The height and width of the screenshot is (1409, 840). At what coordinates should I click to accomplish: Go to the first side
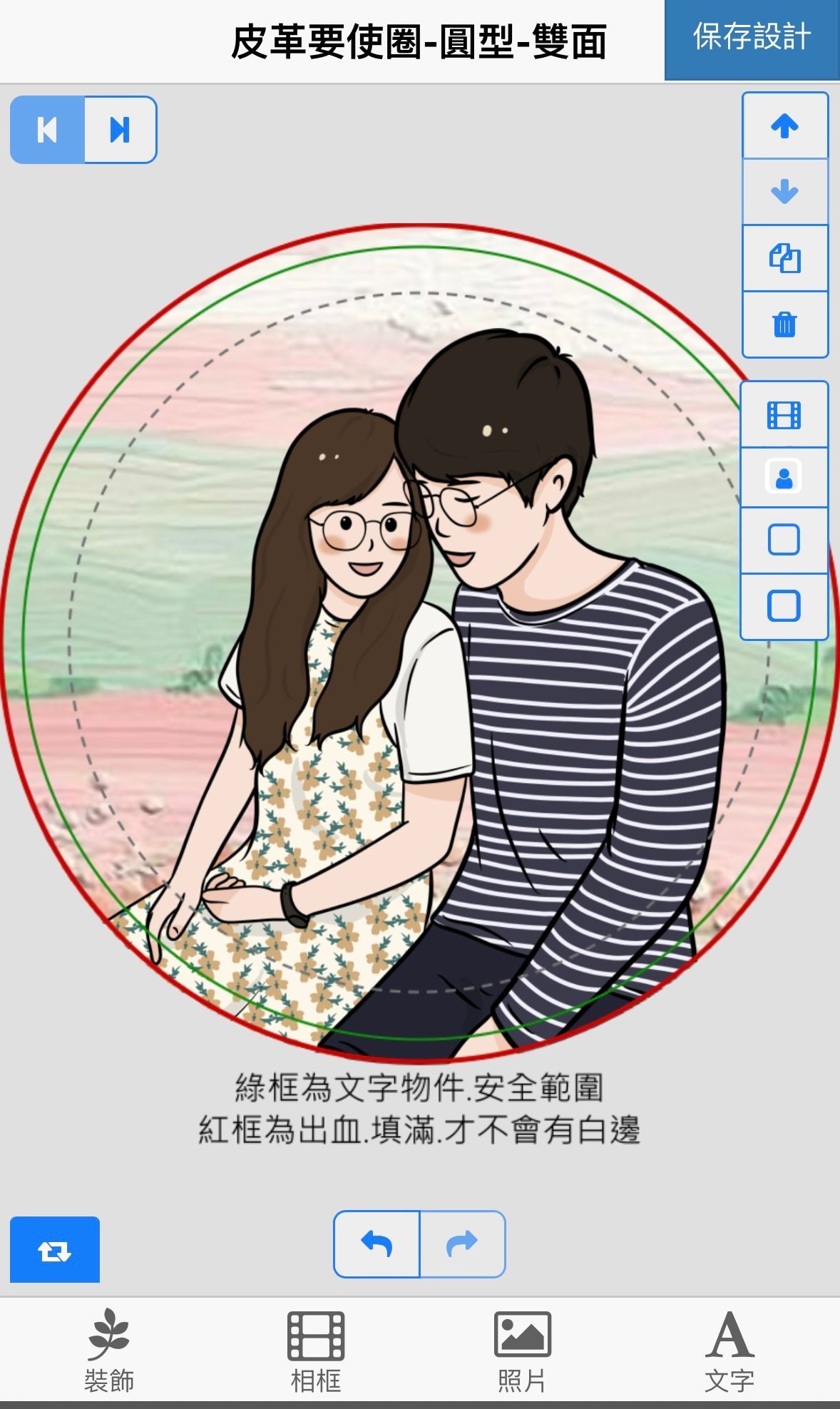pos(48,130)
